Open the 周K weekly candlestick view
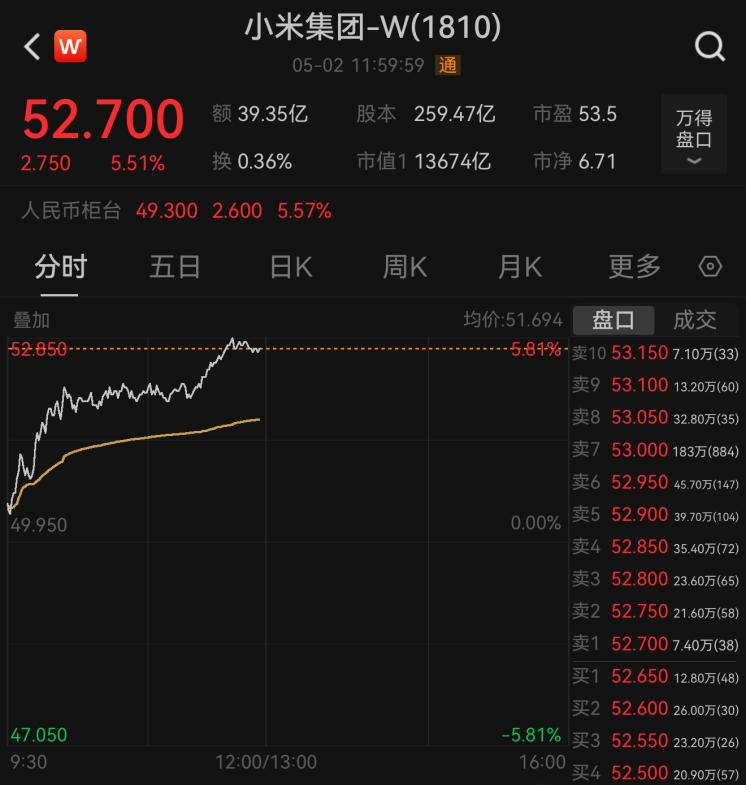The image size is (746, 785). (403, 267)
